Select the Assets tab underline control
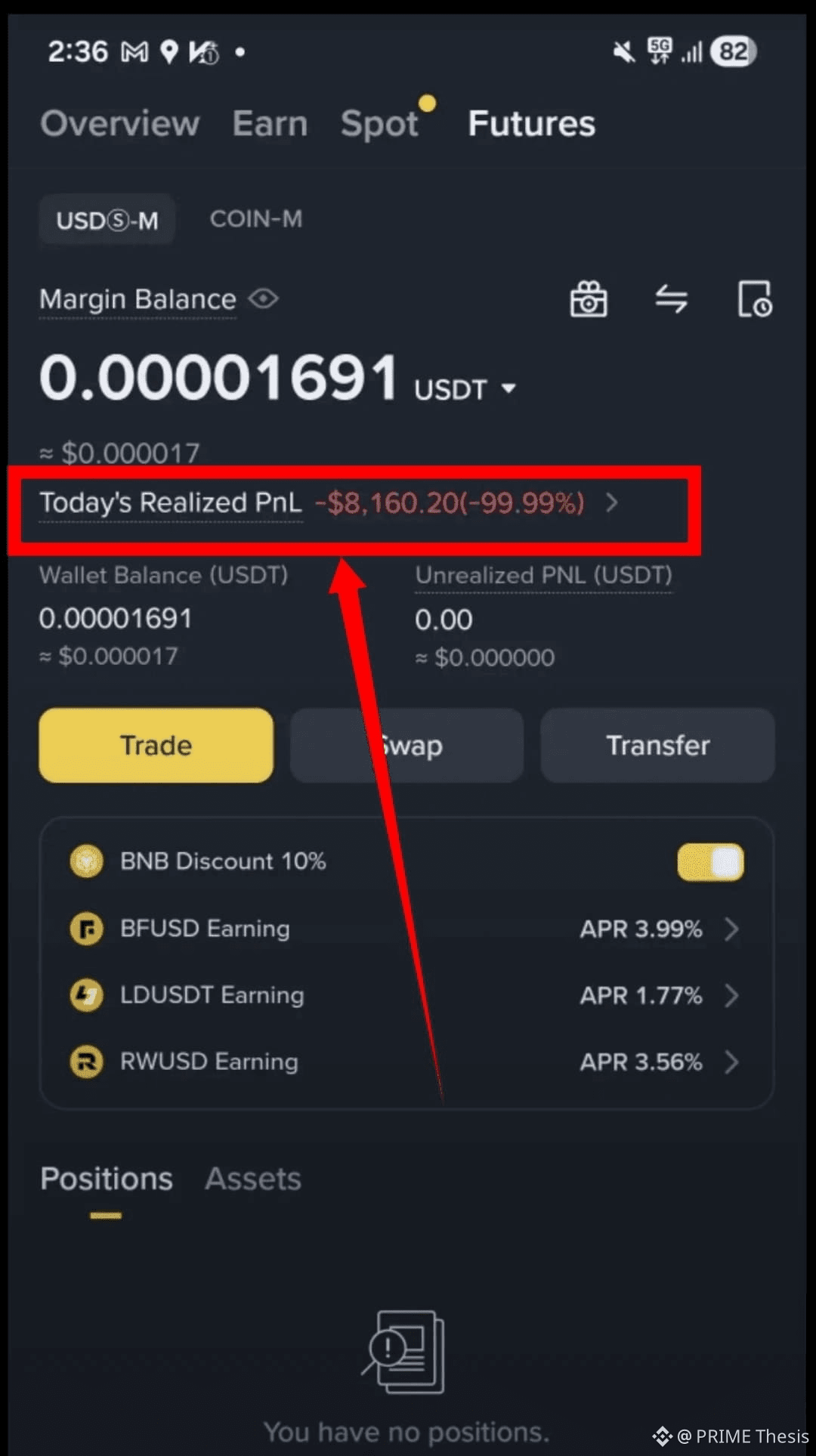The height and width of the screenshot is (1456, 816). [x=252, y=1179]
